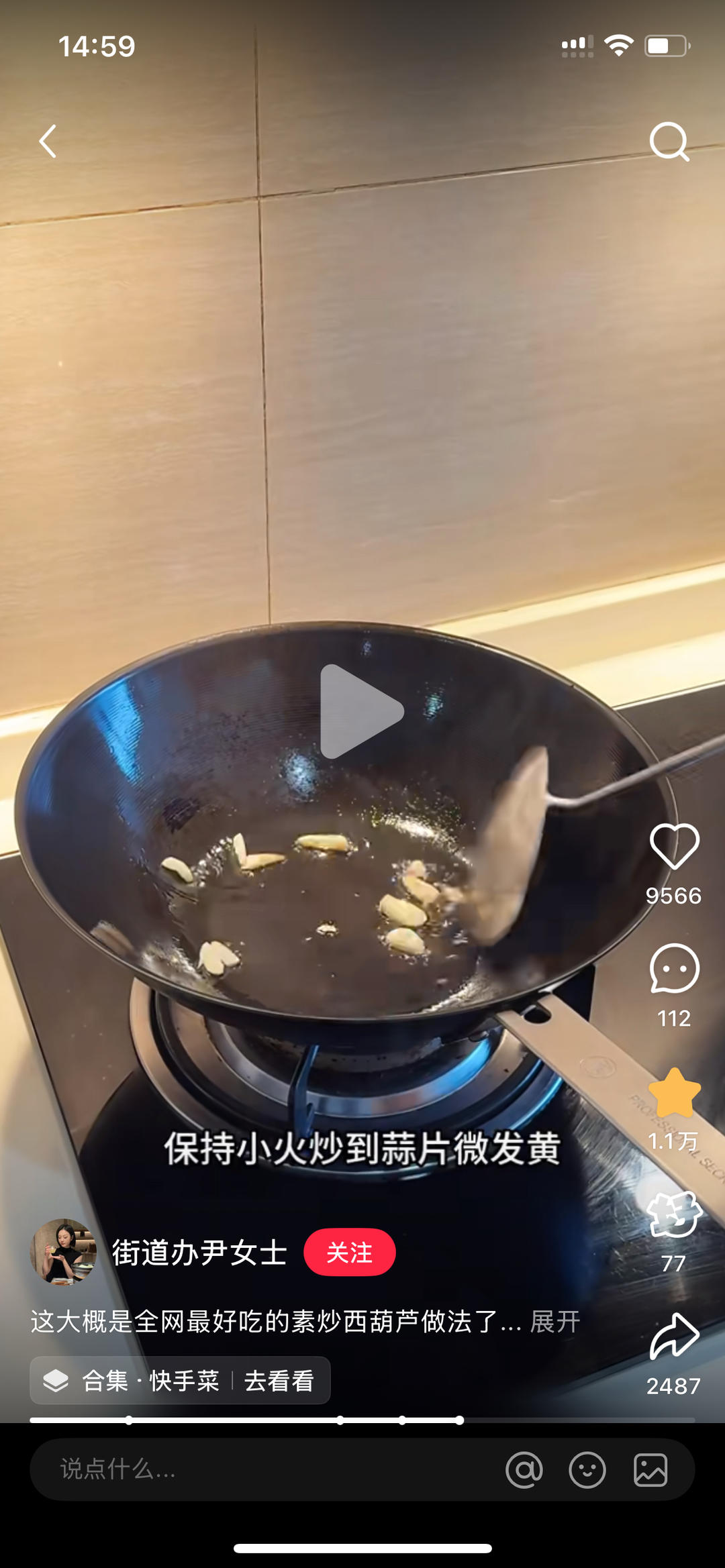Screen dimensions: 725x1568
Task: Attach a picture to the comment
Action: [650, 1470]
